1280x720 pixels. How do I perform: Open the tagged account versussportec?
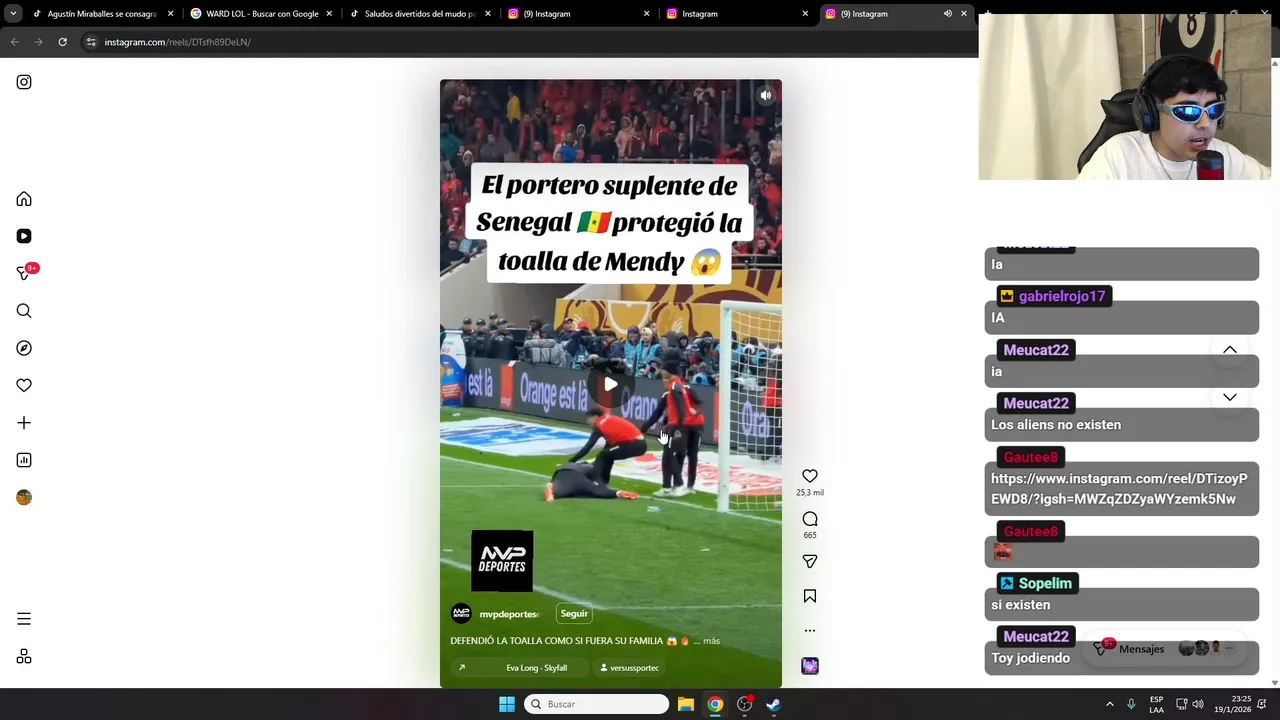pyautogui.click(x=633, y=668)
